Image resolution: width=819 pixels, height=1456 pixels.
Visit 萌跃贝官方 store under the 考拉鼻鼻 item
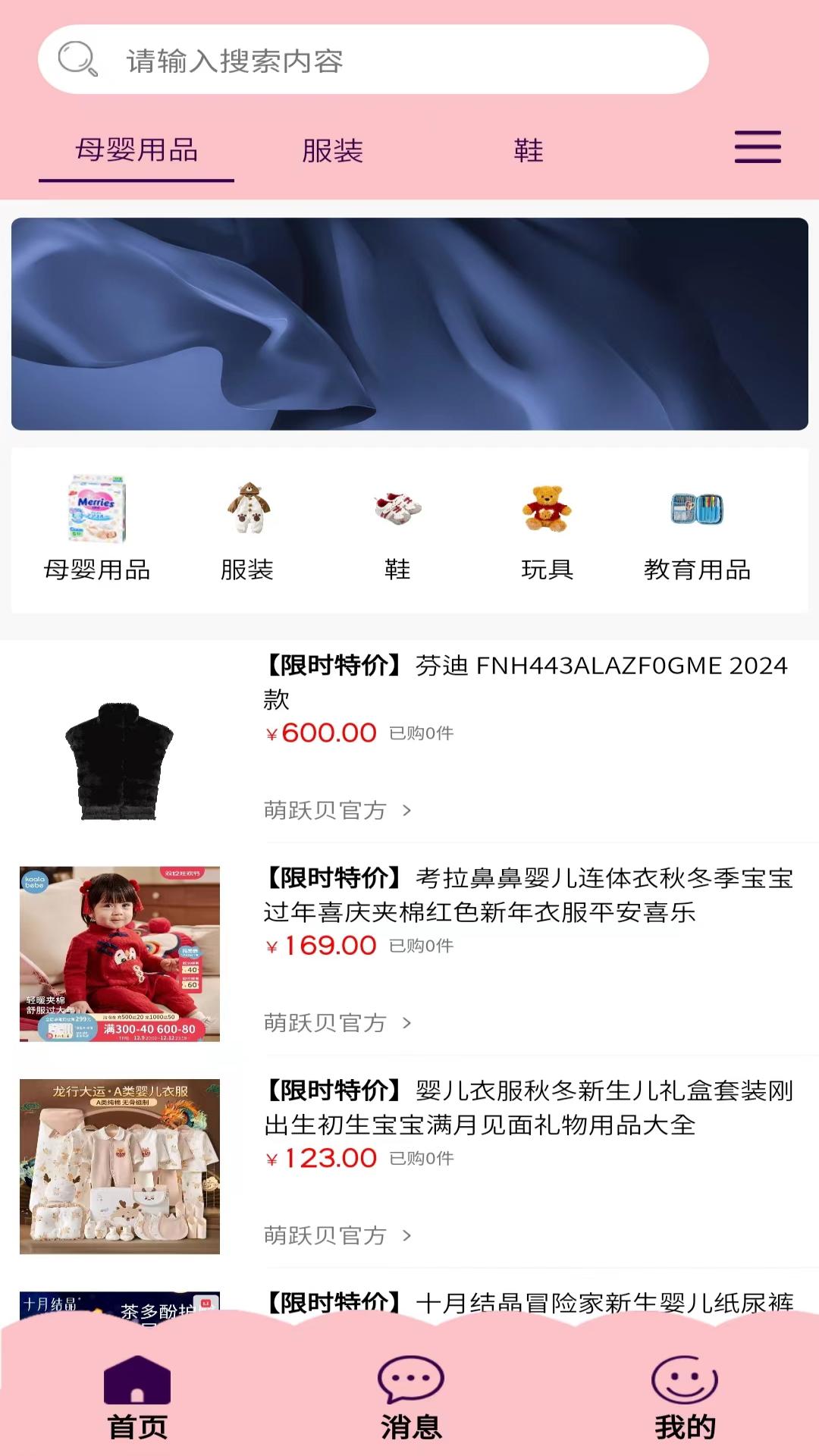(x=337, y=1023)
